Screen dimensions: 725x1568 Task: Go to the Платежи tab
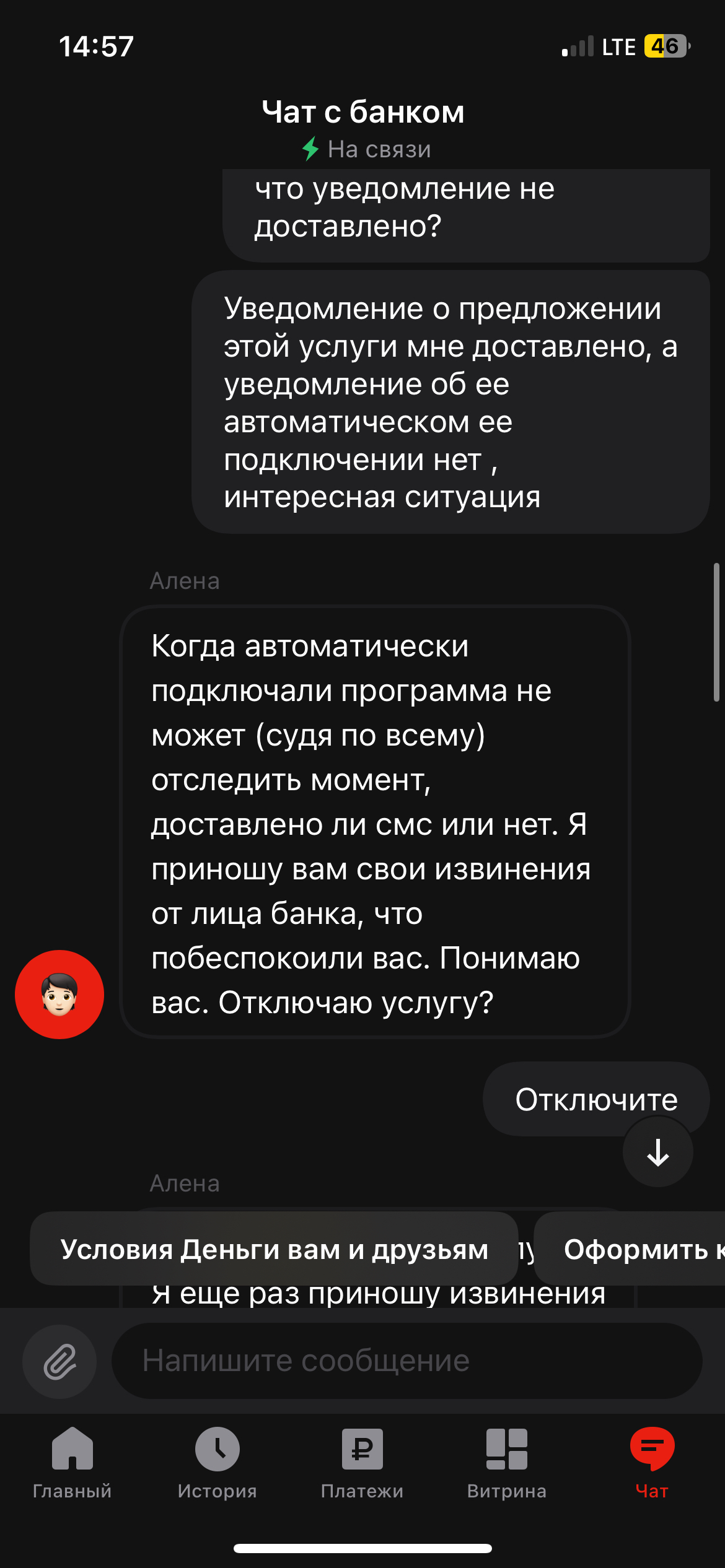pyautogui.click(x=362, y=1463)
